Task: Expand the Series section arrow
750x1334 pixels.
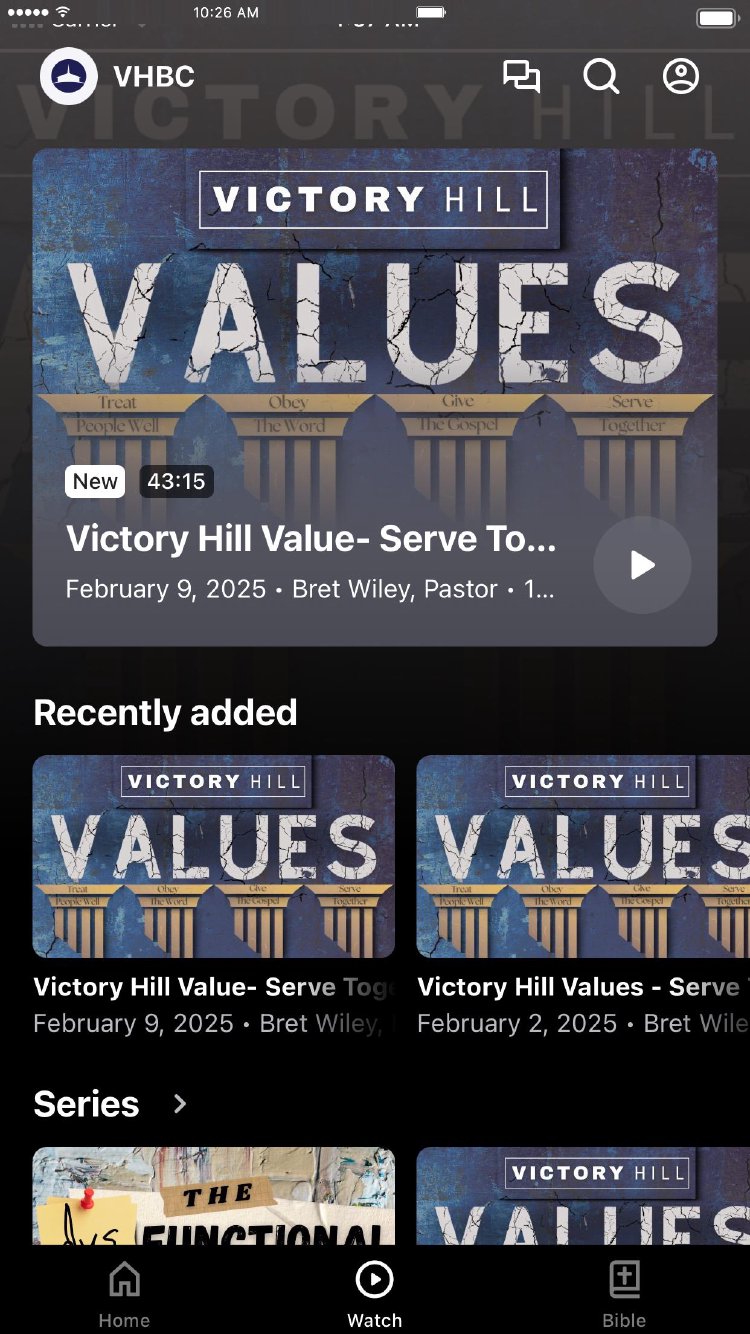Action: pos(180,1104)
